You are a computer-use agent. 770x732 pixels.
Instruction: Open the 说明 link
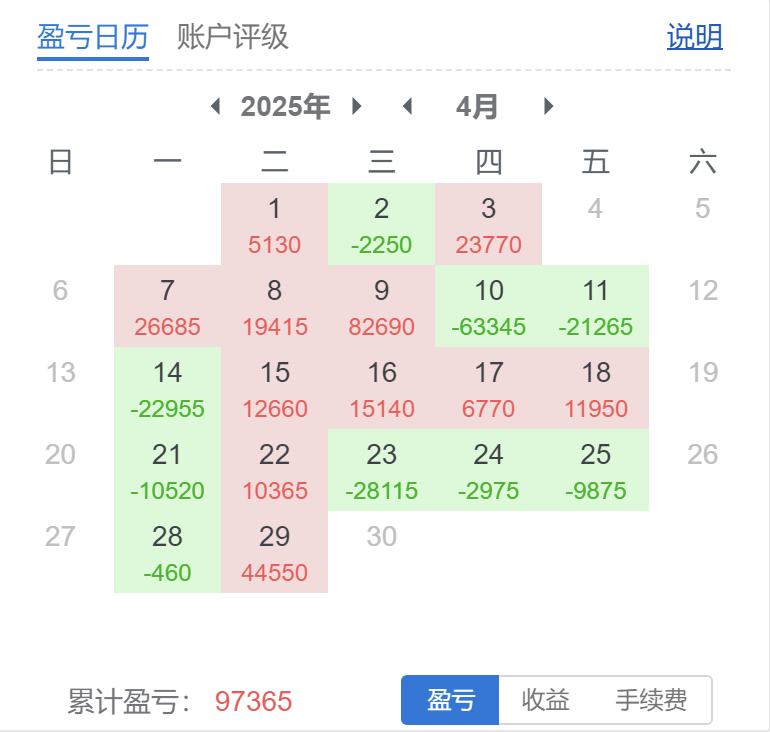tap(694, 37)
